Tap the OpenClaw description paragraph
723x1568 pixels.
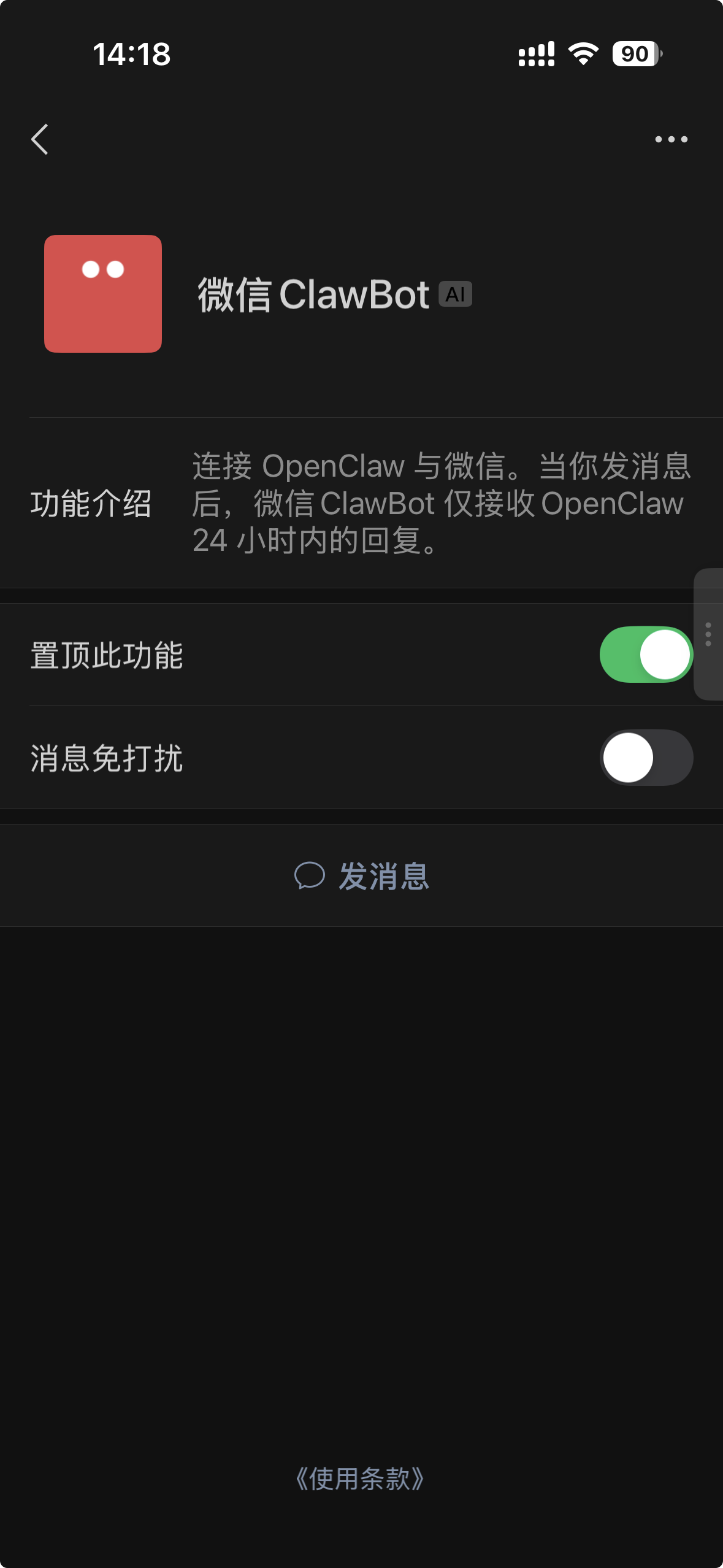(440, 504)
